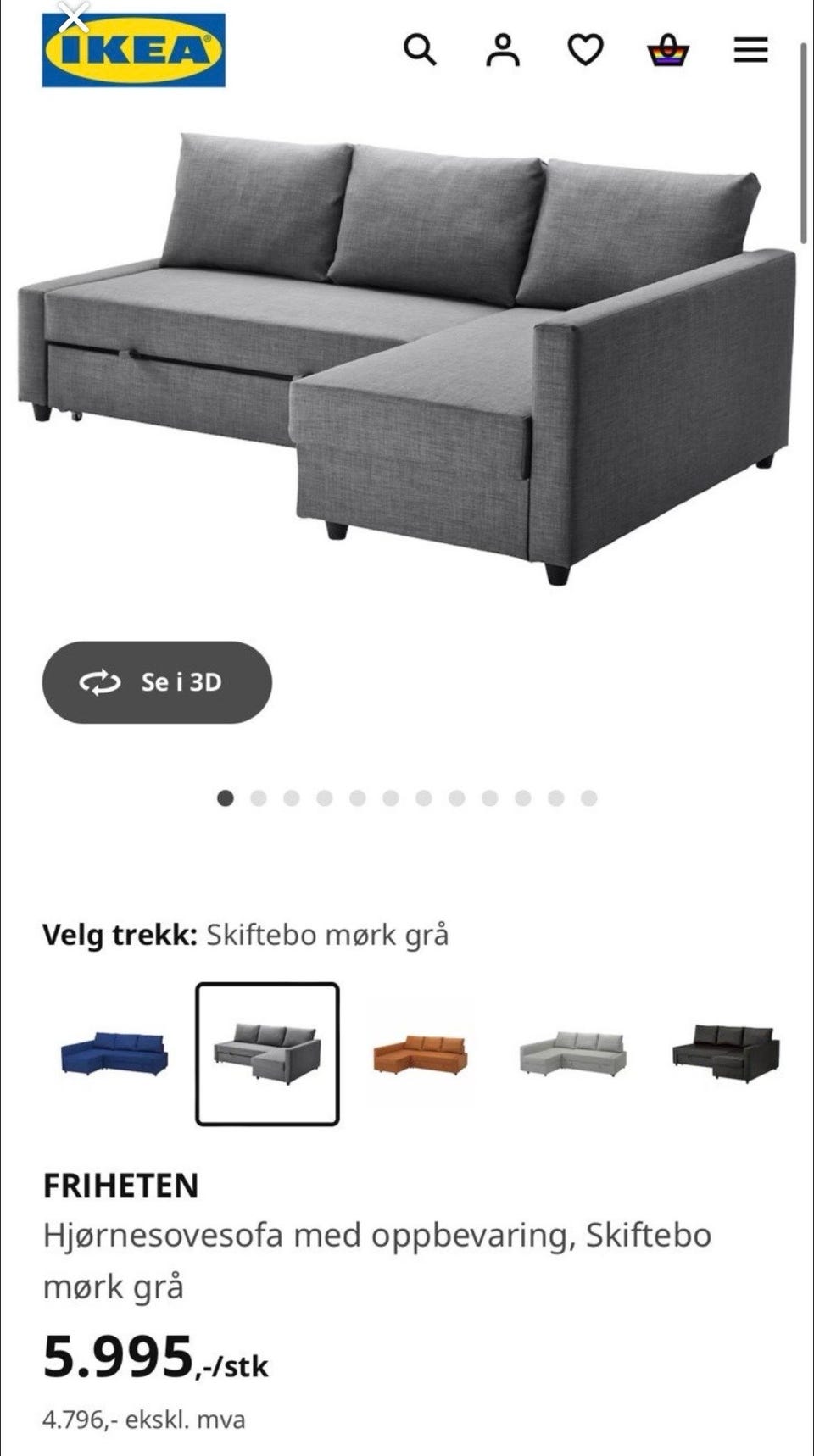
Task: Confirm the selected Skiftebo mørk grå swatch
Action: point(269,1051)
